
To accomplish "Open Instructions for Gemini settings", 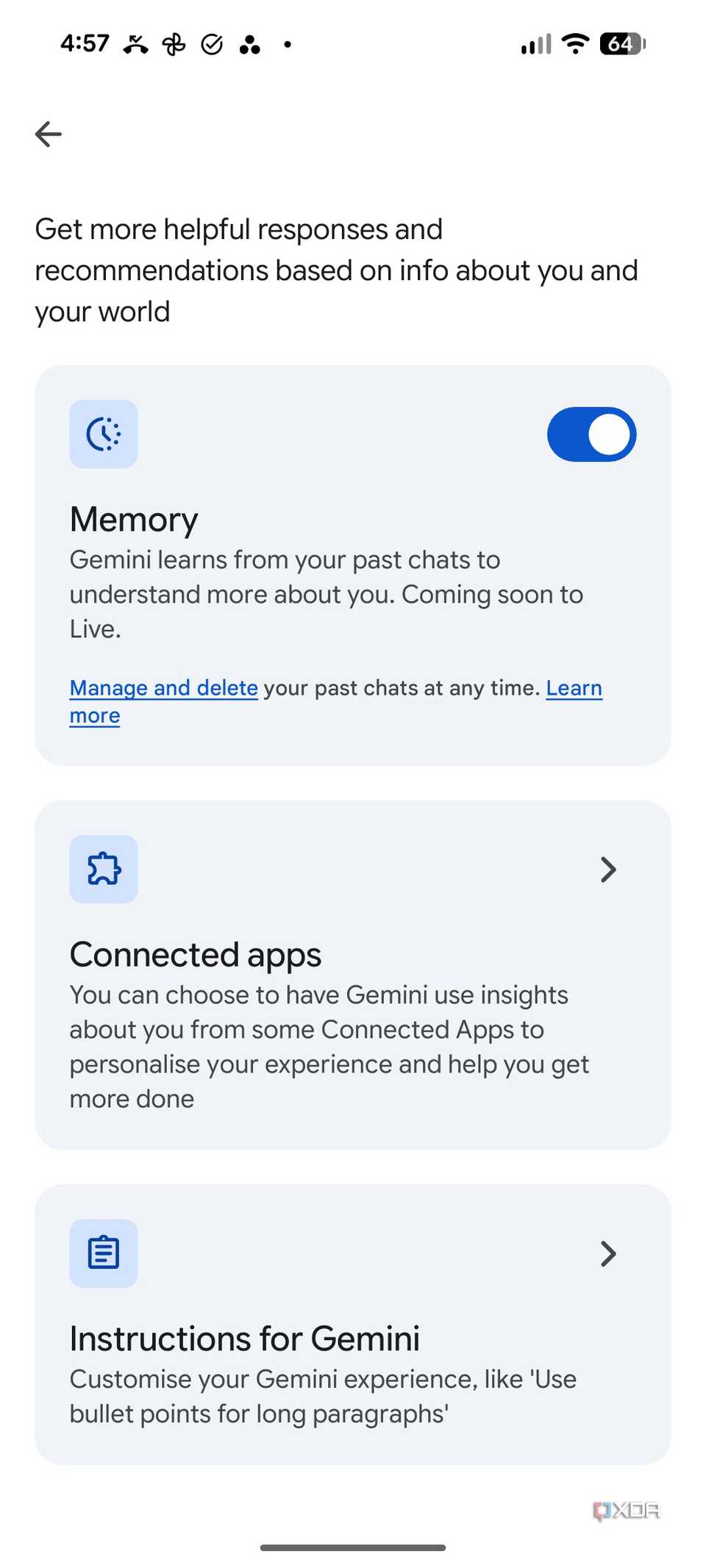I will [x=353, y=1324].
